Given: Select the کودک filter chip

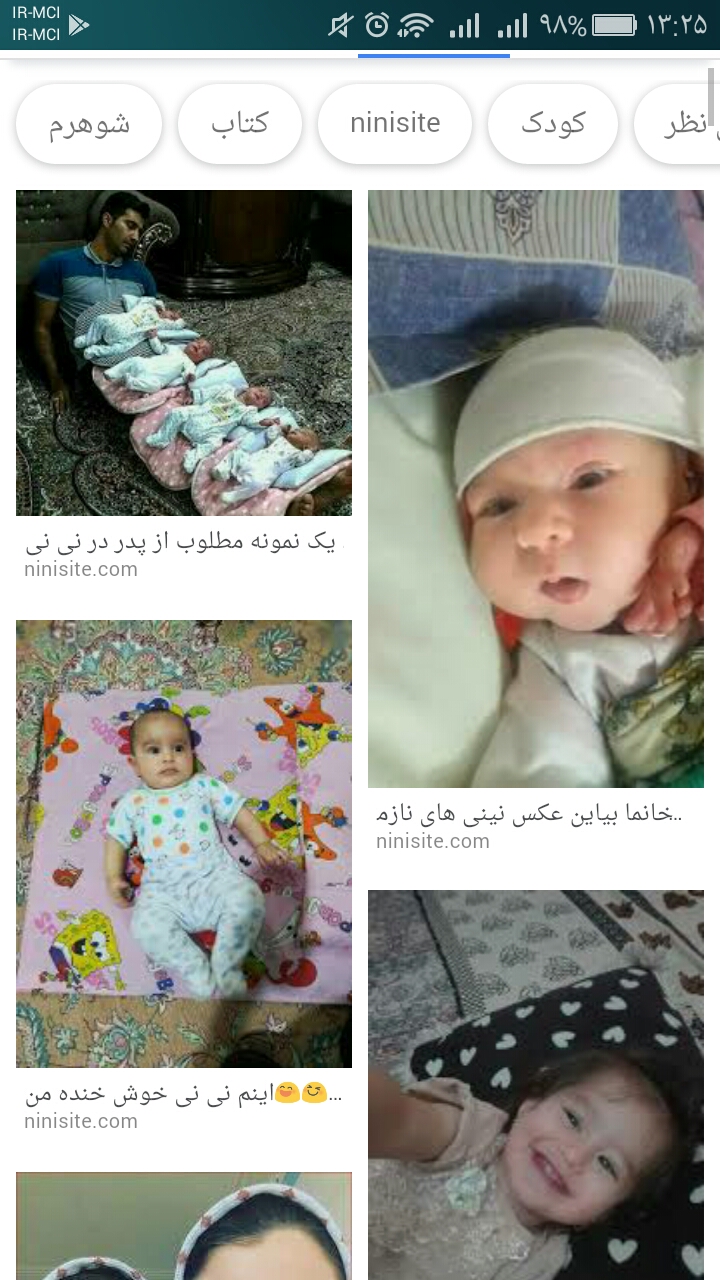Looking at the screenshot, I should [553, 124].
